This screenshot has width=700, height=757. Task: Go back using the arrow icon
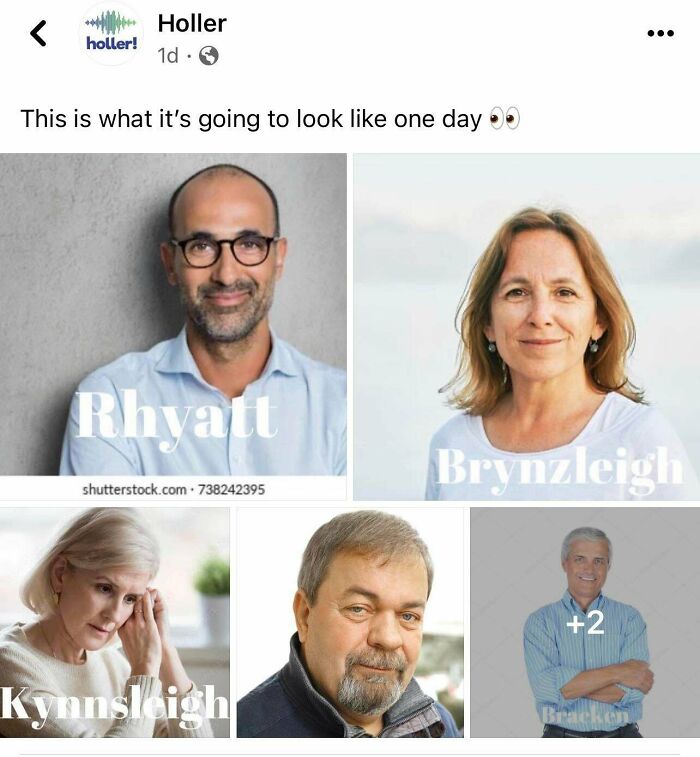38,34
